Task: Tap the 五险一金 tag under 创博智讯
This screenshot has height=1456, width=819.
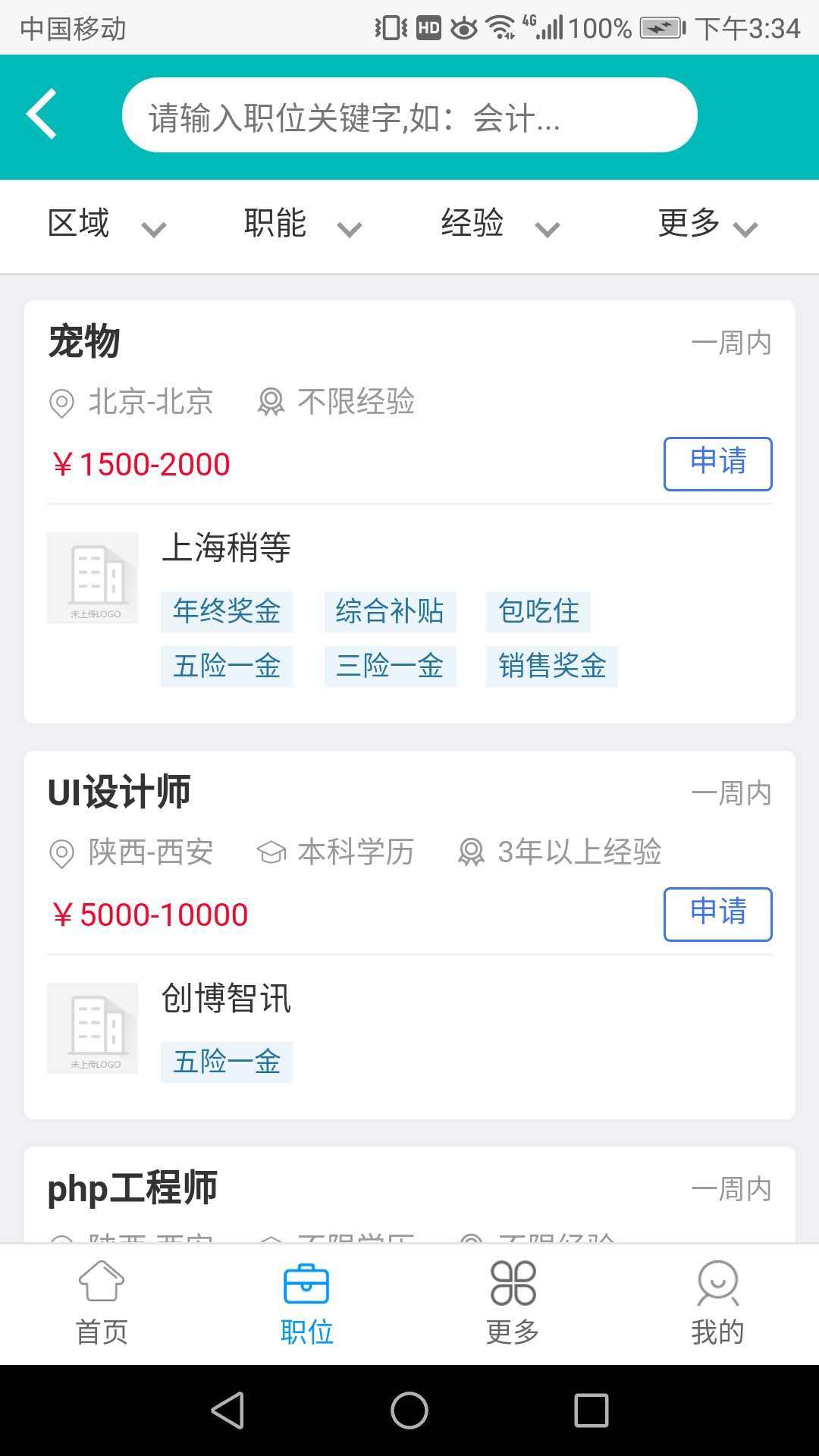Action: click(226, 1062)
